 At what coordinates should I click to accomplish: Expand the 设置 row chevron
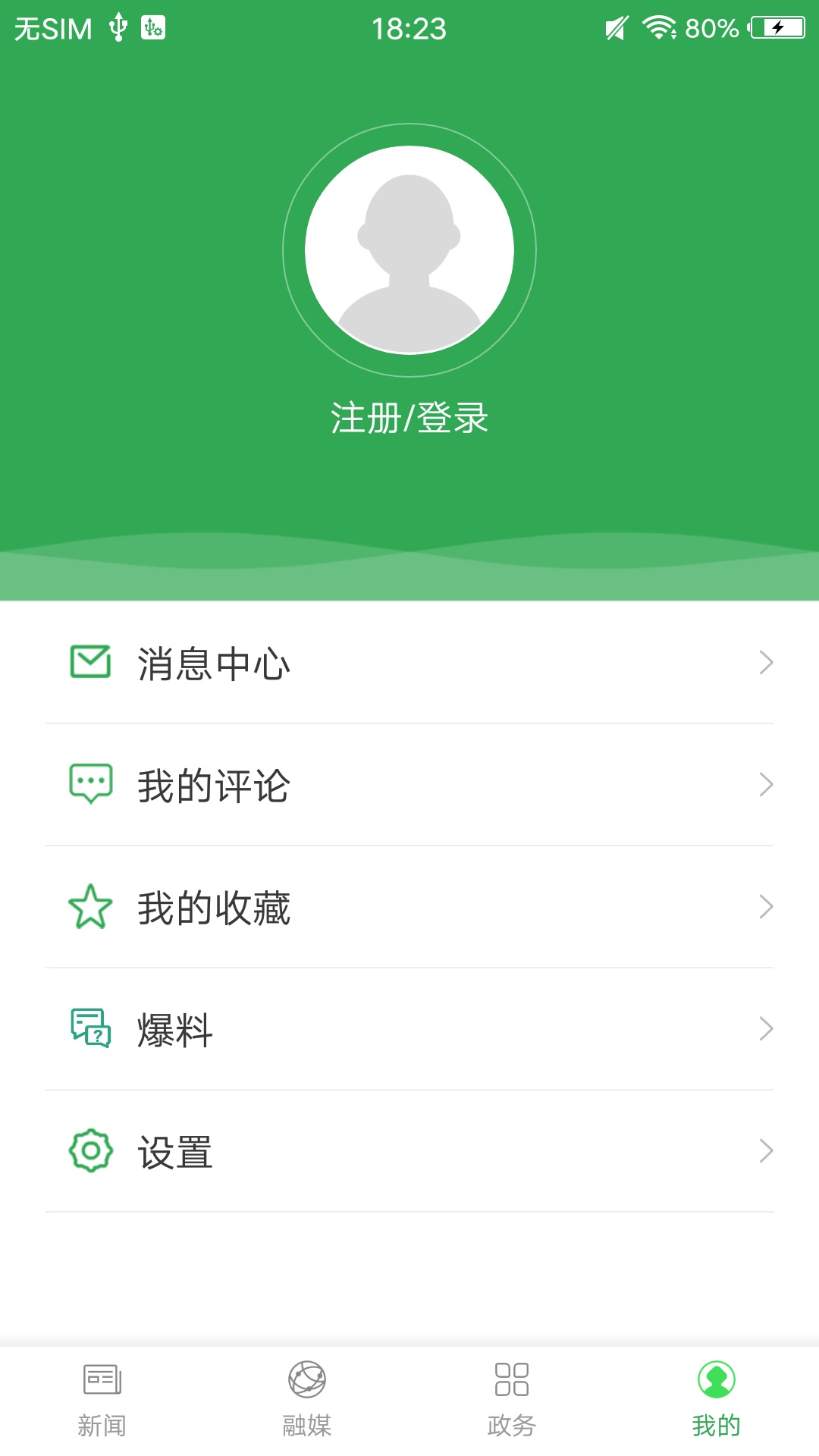click(x=766, y=1152)
